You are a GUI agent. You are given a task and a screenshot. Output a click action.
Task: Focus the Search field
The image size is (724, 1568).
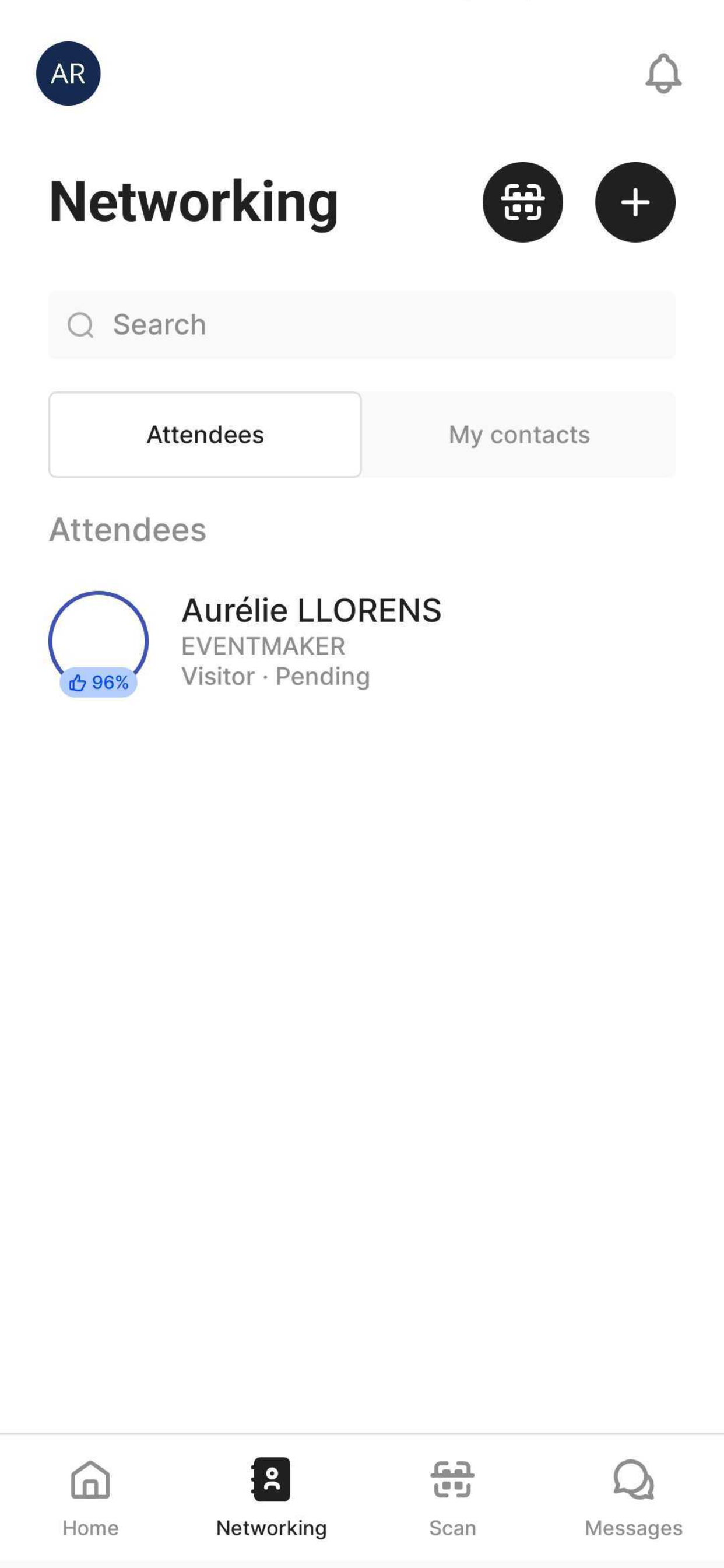(362, 325)
